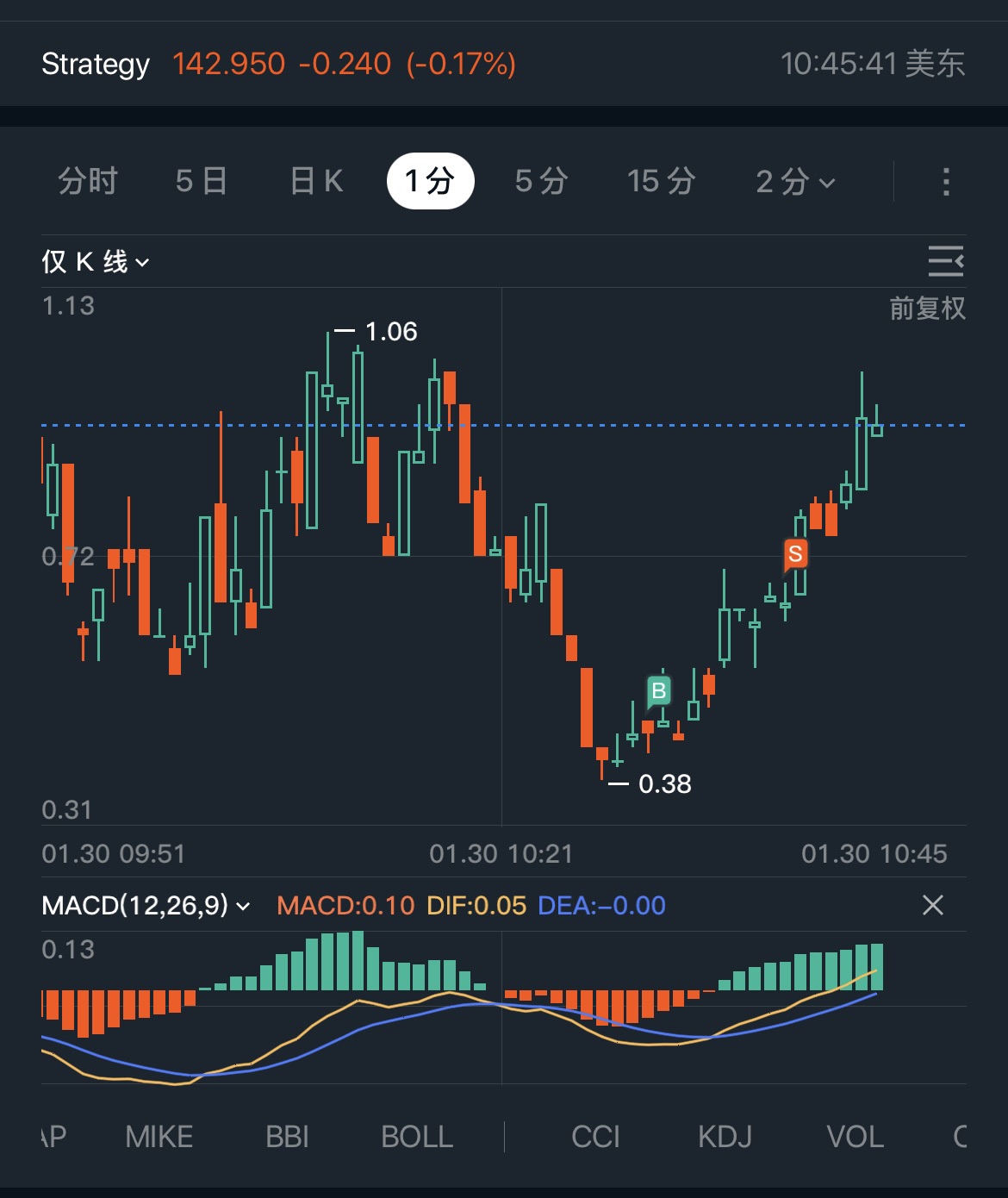Viewport: 1008px width, 1198px height.
Task: Open the 仅K线 display mode dropdown
Action: (95, 261)
